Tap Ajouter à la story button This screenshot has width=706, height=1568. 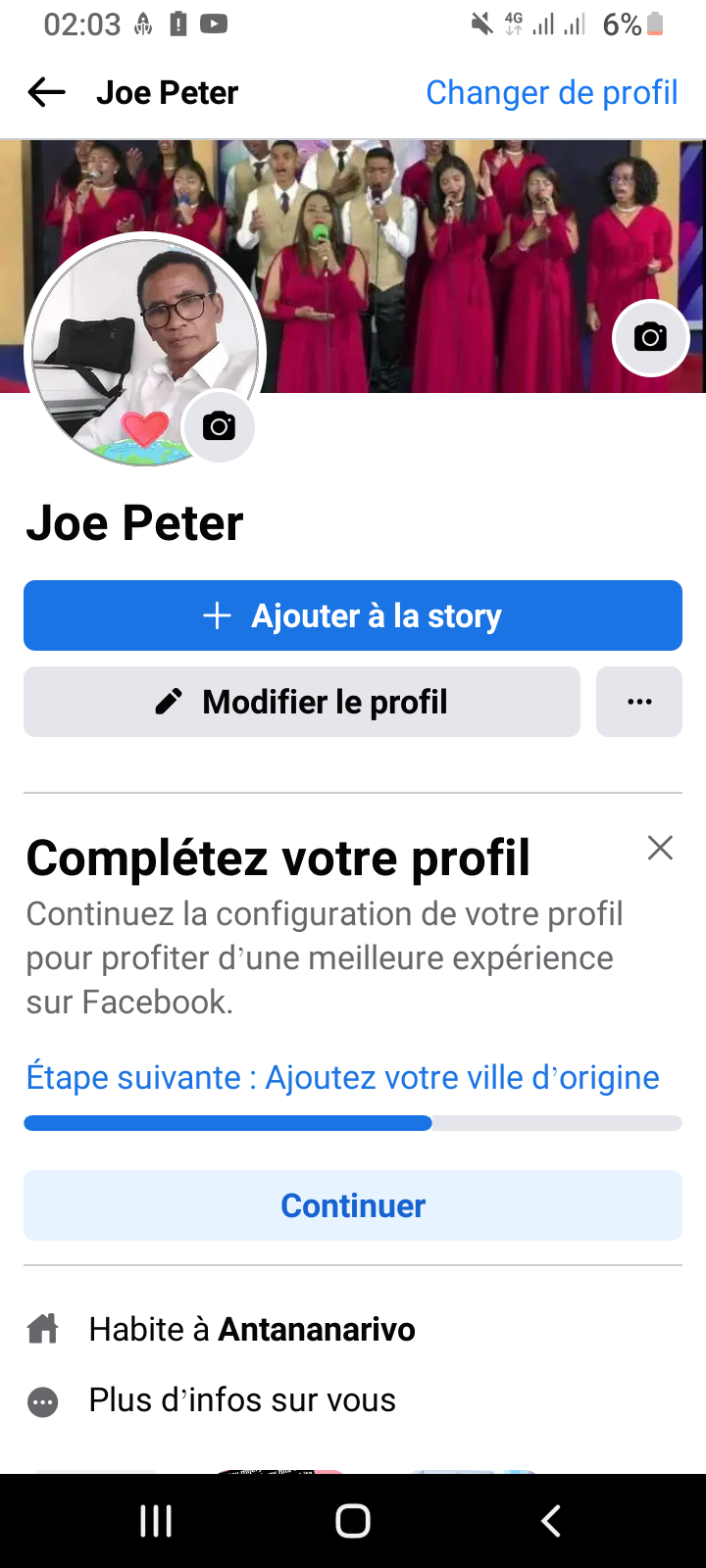353,615
